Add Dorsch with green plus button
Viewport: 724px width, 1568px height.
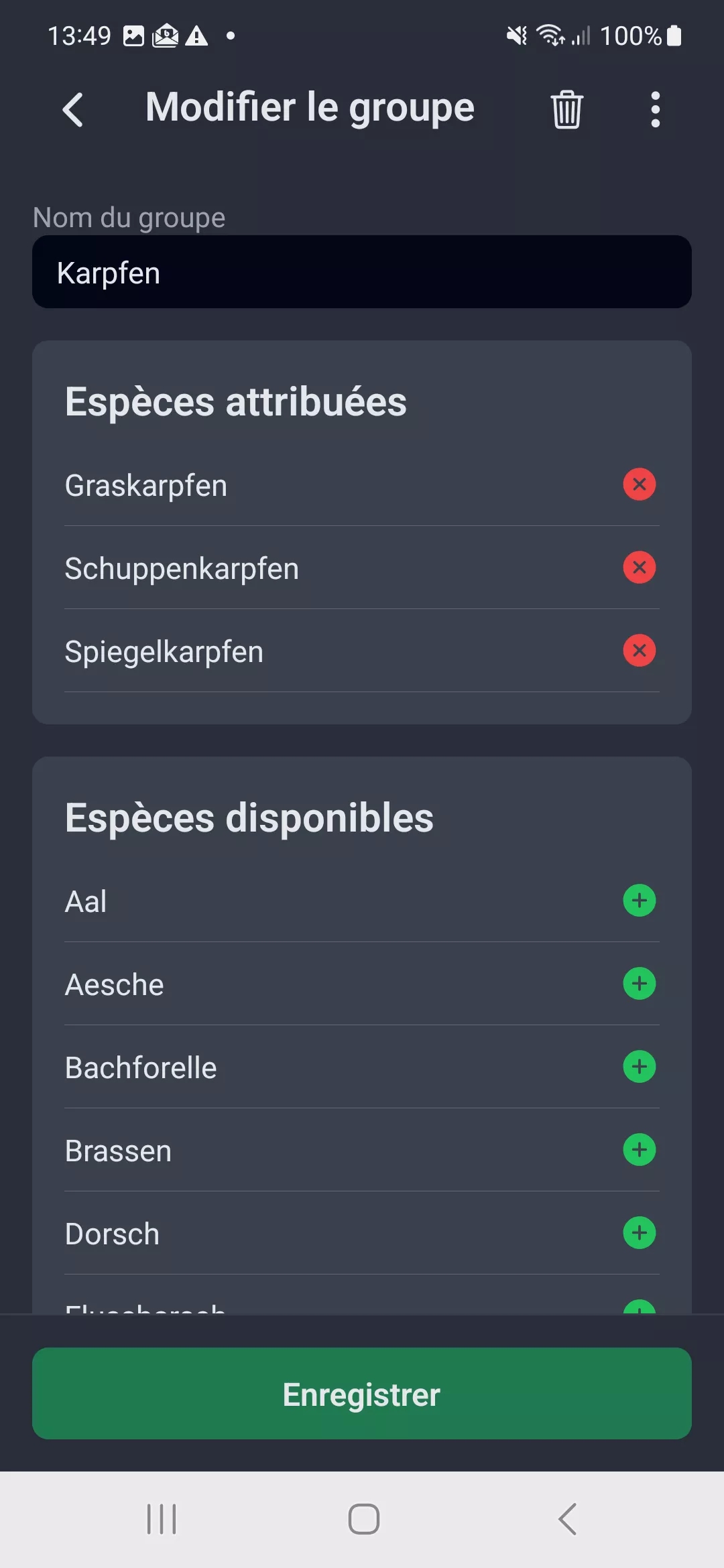pyautogui.click(x=639, y=1233)
